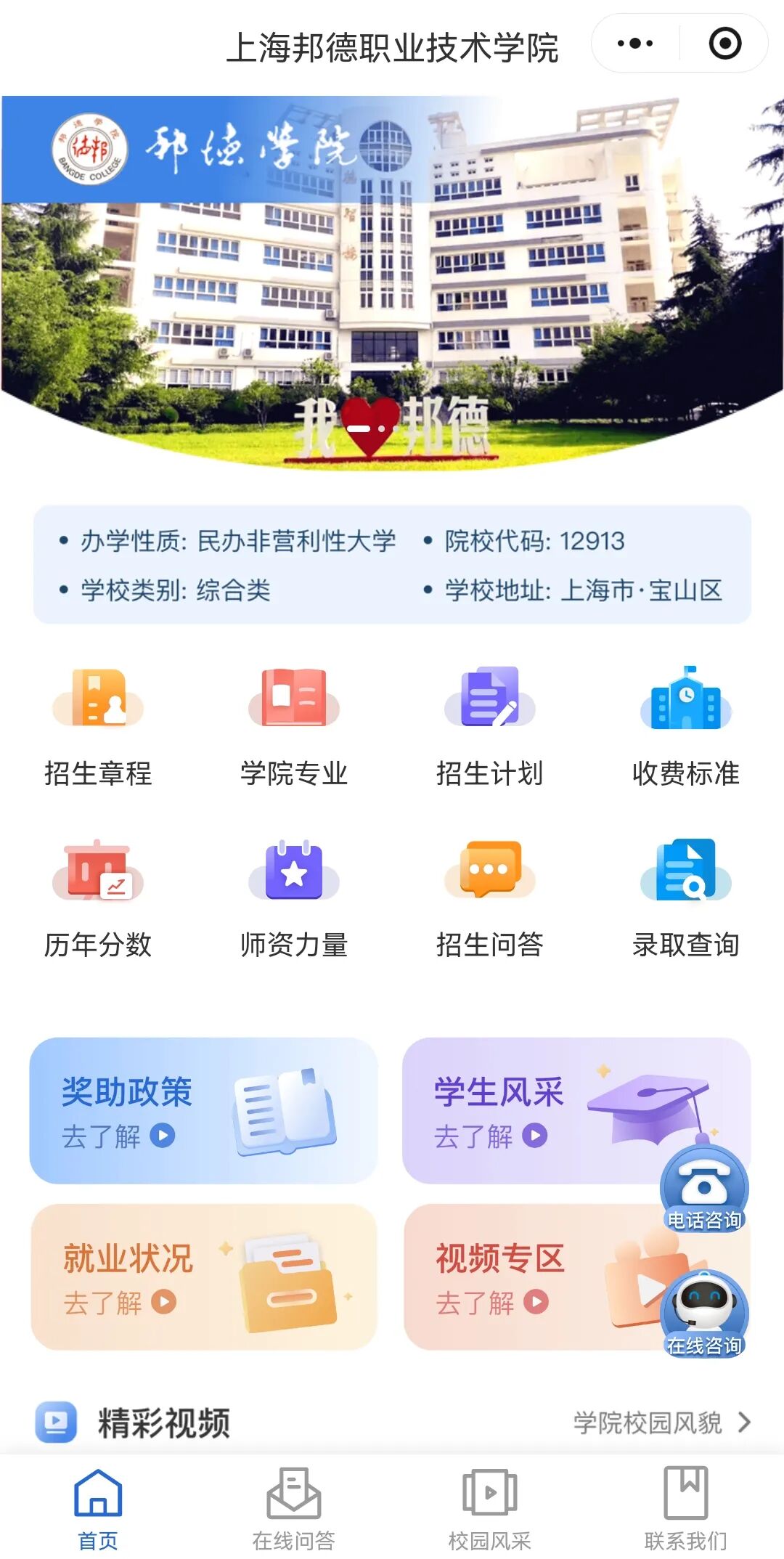
Task: Open the 学院校园风貌 link
Action: click(x=661, y=1422)
